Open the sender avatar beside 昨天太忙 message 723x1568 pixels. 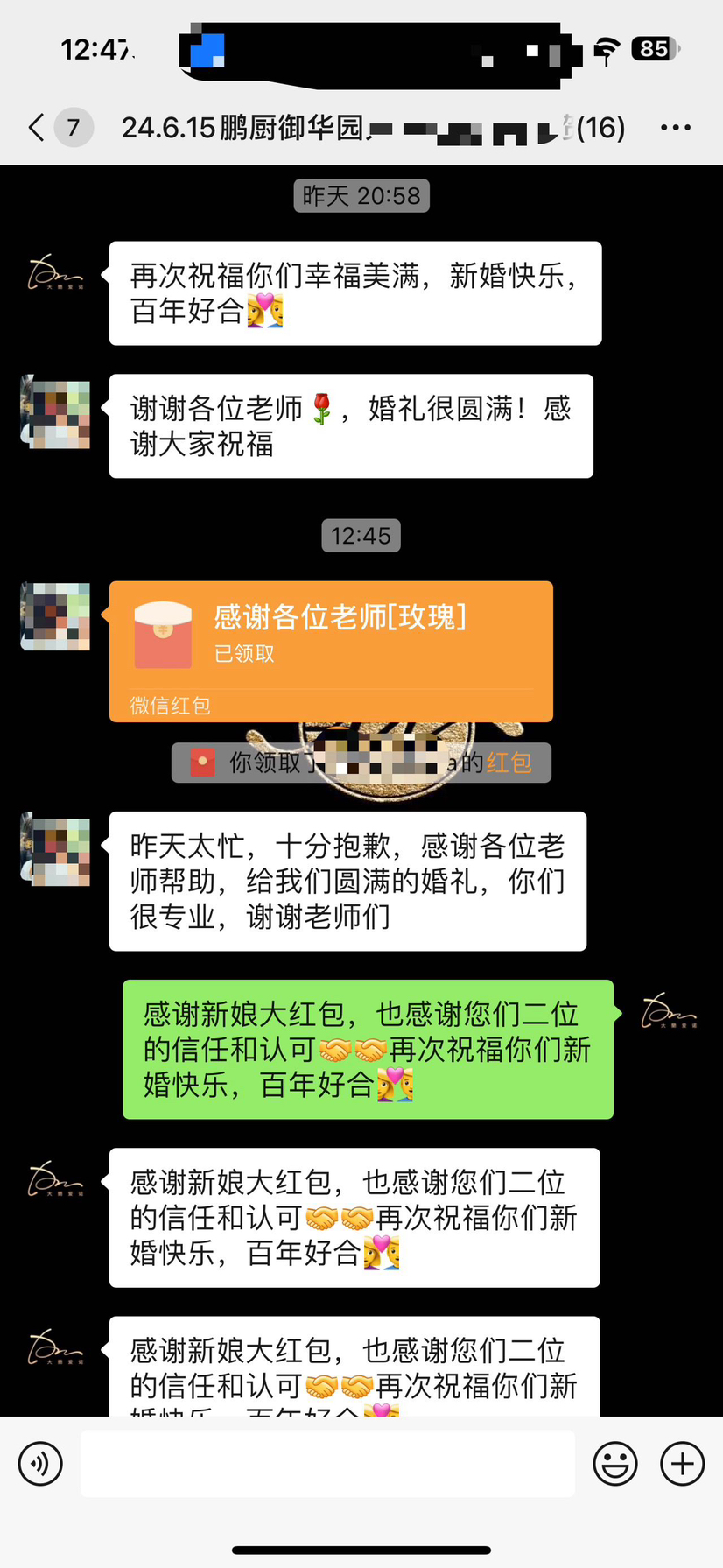[55, 849]
